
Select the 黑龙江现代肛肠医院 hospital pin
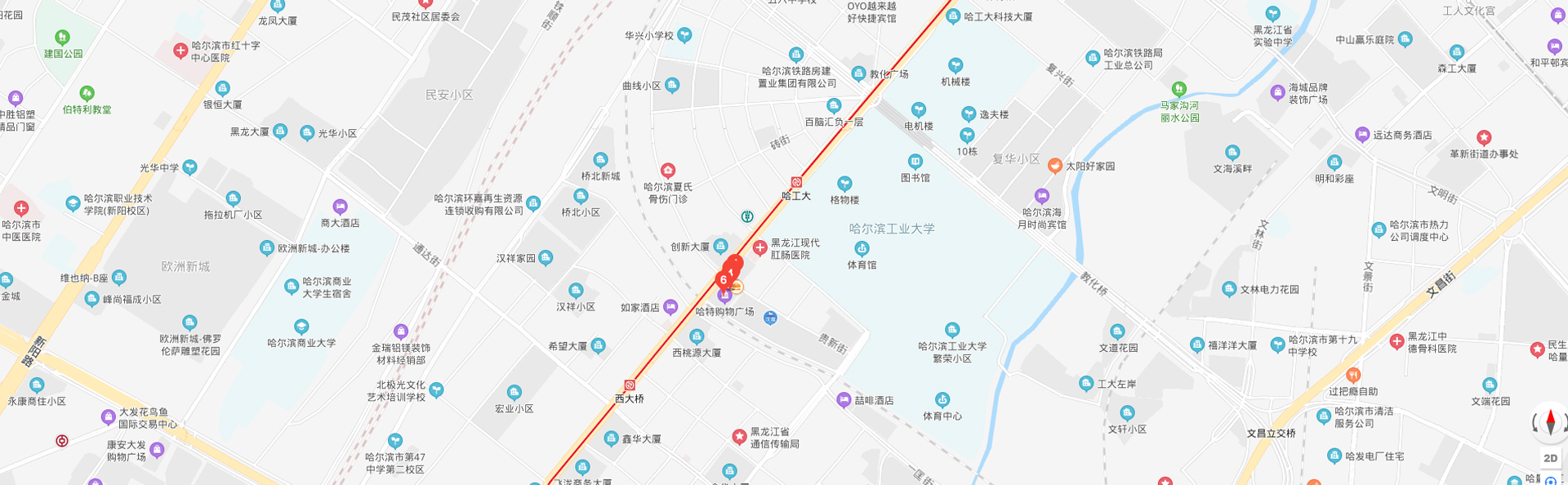(759, 247)
